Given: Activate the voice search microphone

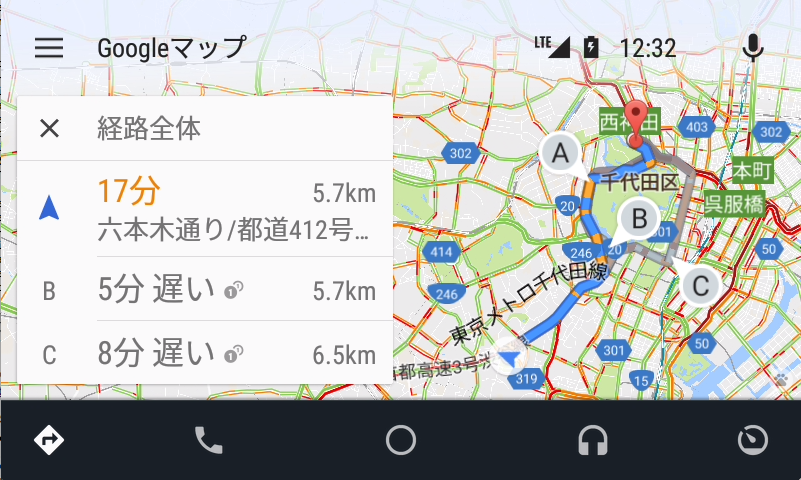Looking at the screenshot, I should click(x=754, y=48).
